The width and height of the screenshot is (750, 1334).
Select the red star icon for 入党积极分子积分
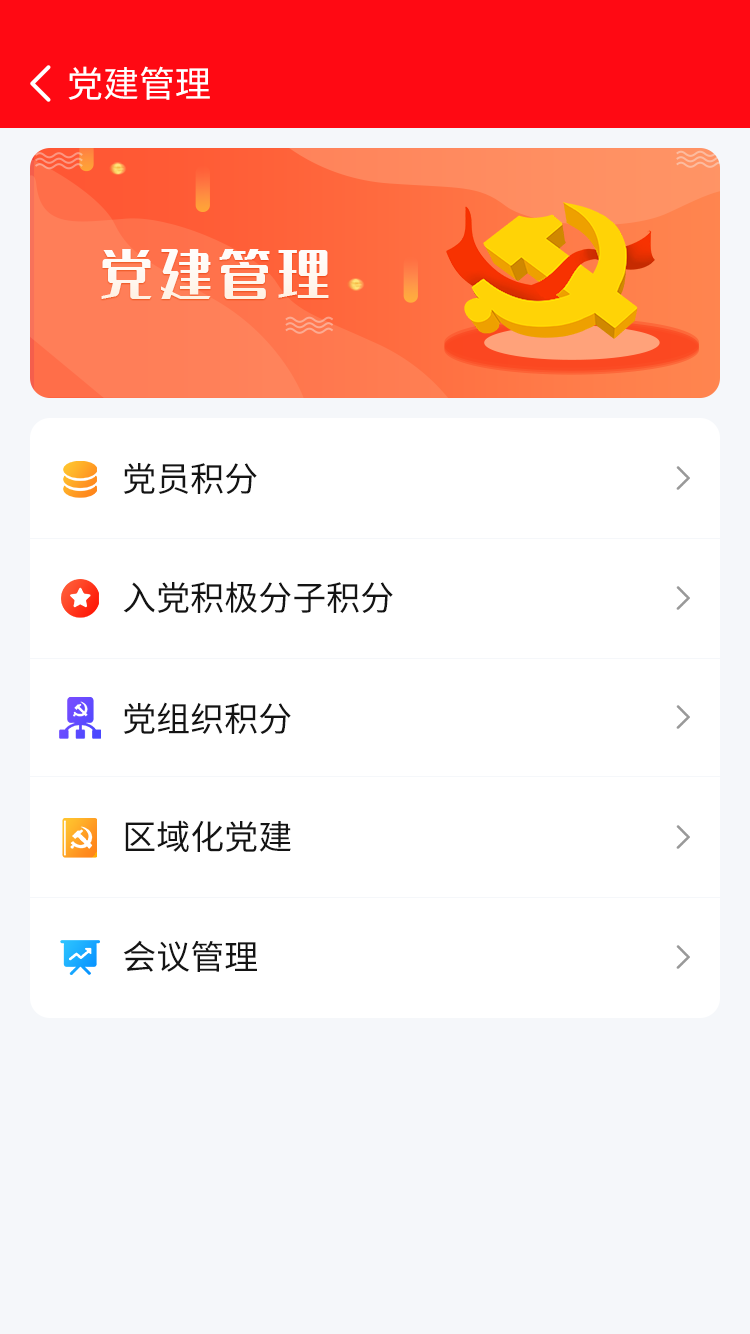[x=80, y=598]
